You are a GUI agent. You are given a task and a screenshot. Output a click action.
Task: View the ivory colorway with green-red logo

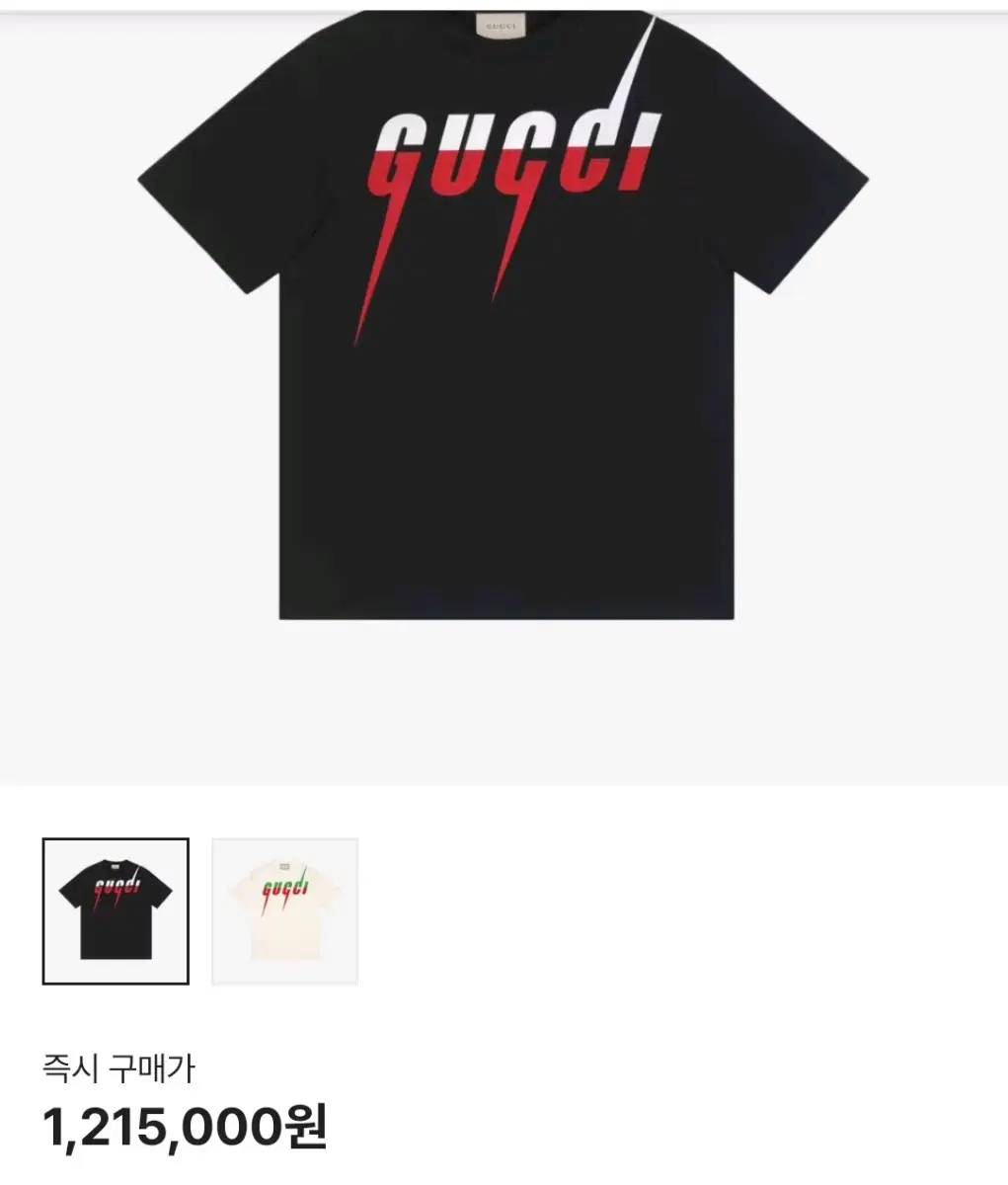(283, 911)
